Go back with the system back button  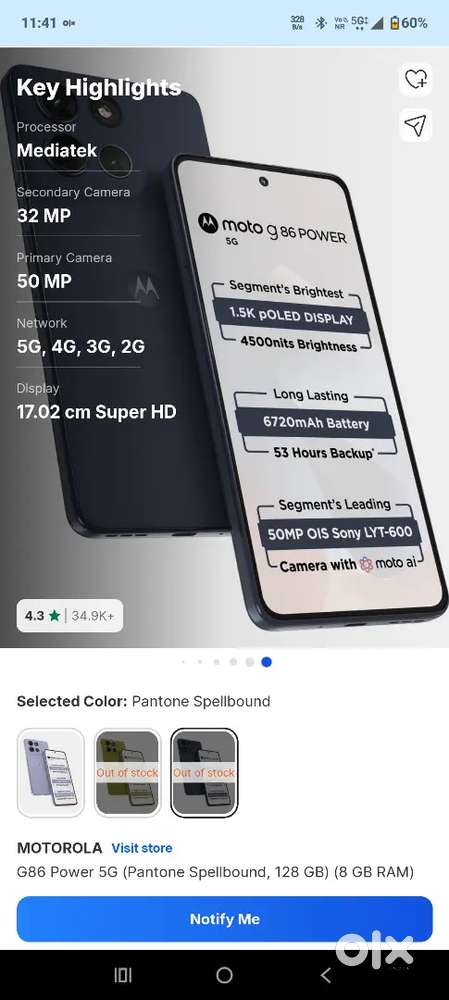[326, 975]
